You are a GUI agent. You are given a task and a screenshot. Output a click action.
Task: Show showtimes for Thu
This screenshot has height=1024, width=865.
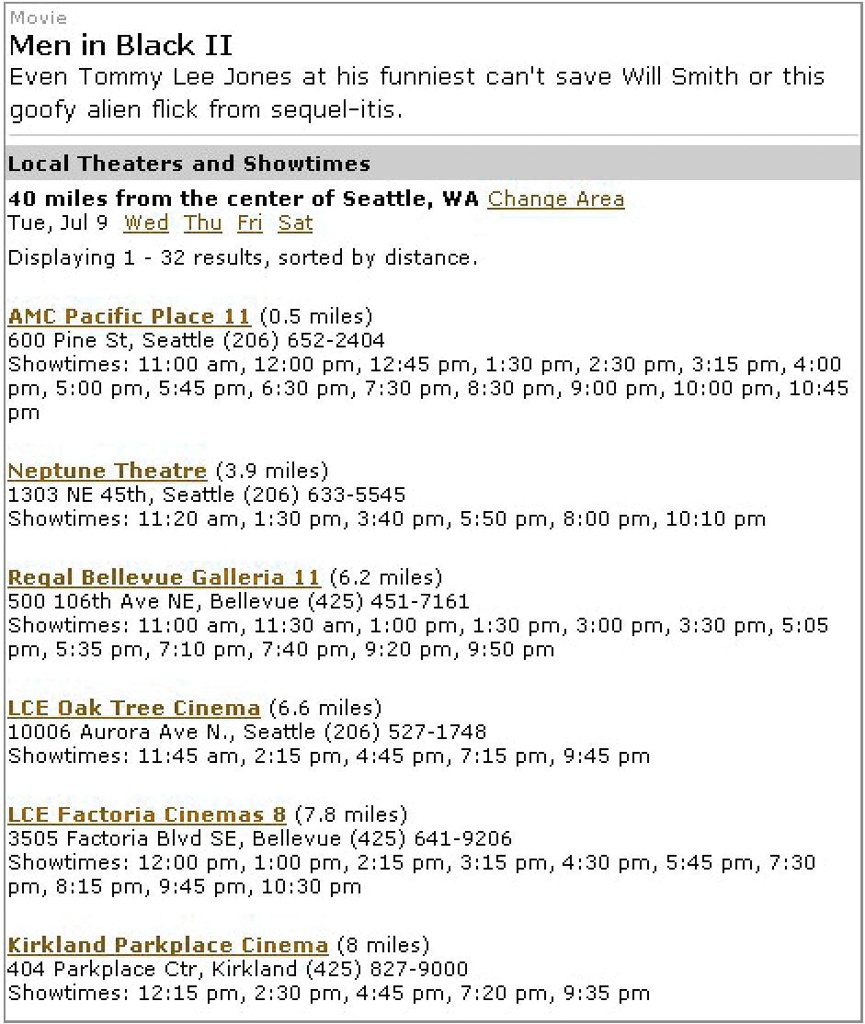tap(203, 224)
